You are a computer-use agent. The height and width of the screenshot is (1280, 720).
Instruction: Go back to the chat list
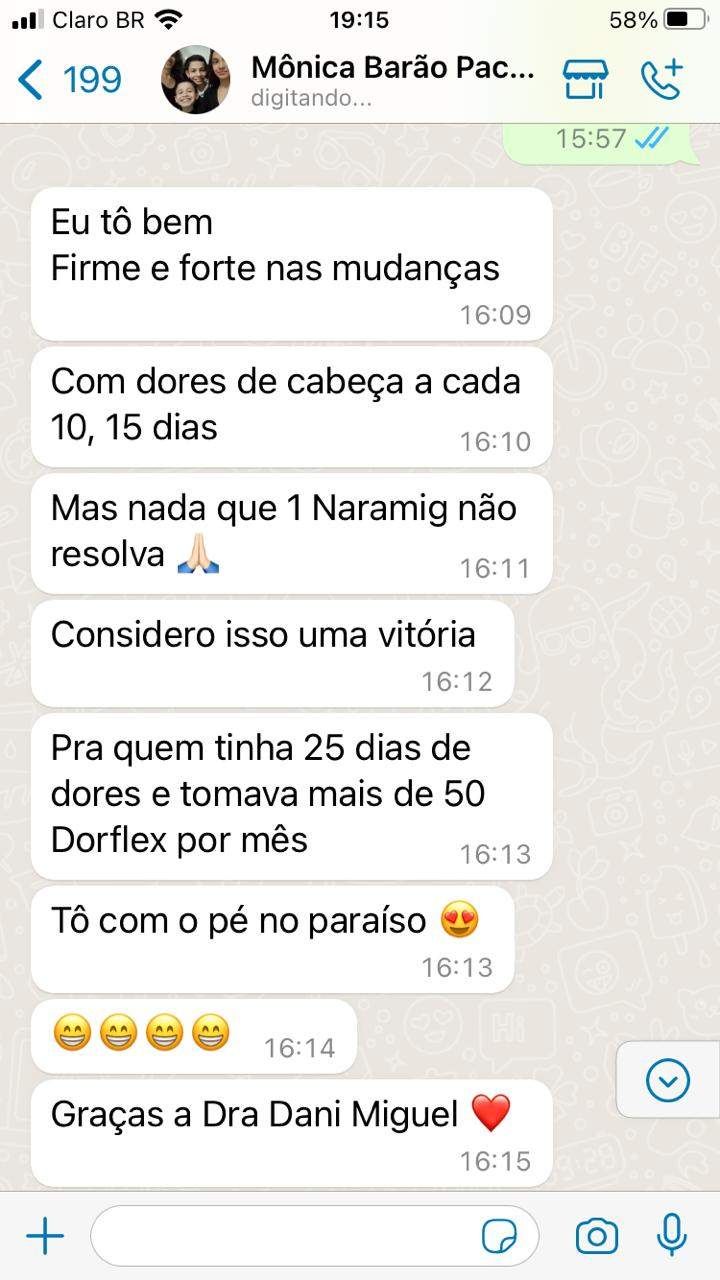pyautogui.click(x=68, y=79)
